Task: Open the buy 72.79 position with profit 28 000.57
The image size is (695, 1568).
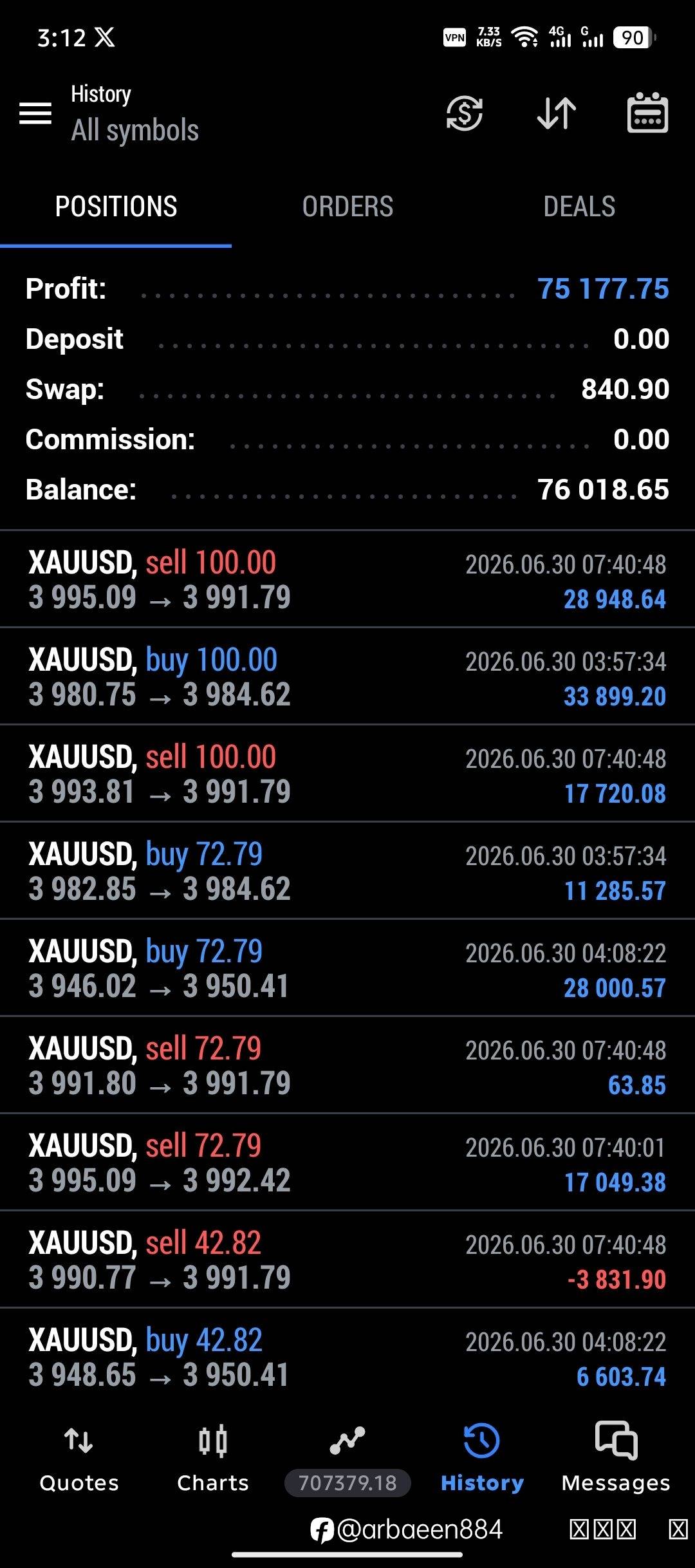Action: 347,968
